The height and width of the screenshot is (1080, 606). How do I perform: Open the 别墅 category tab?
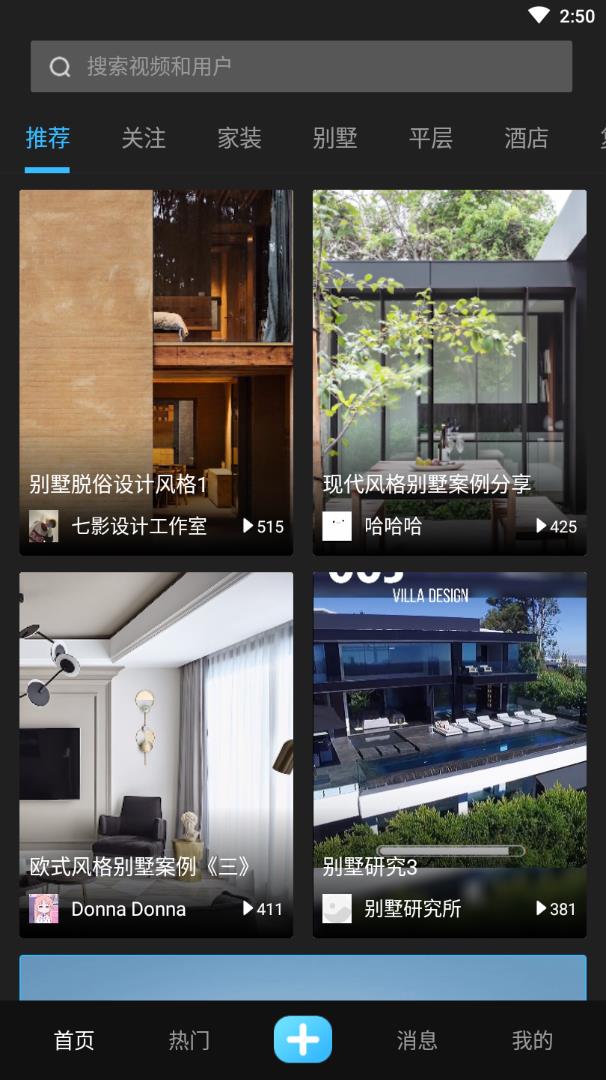tap(335, 138)
